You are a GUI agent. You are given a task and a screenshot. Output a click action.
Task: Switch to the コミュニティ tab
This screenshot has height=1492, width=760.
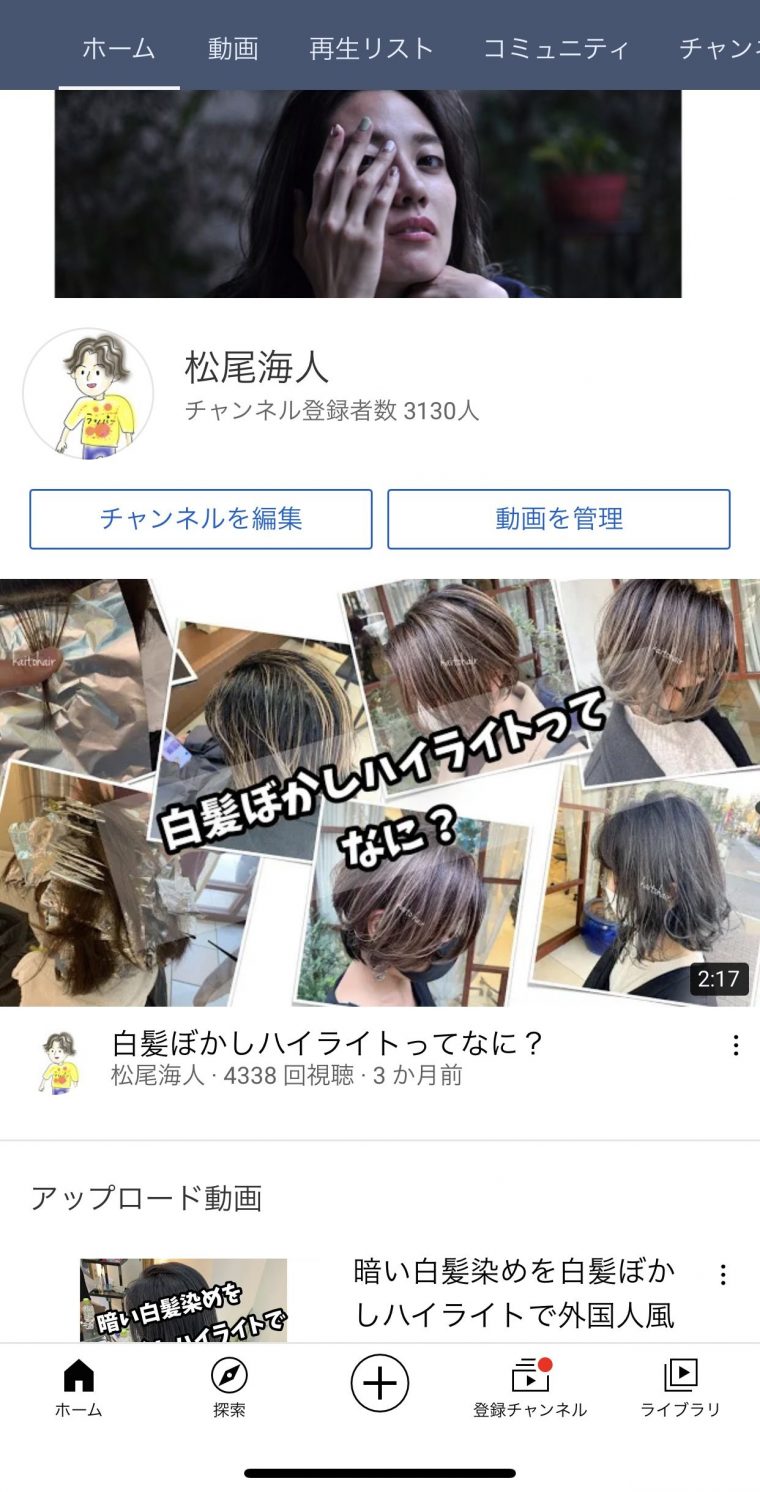pos(556,48)
